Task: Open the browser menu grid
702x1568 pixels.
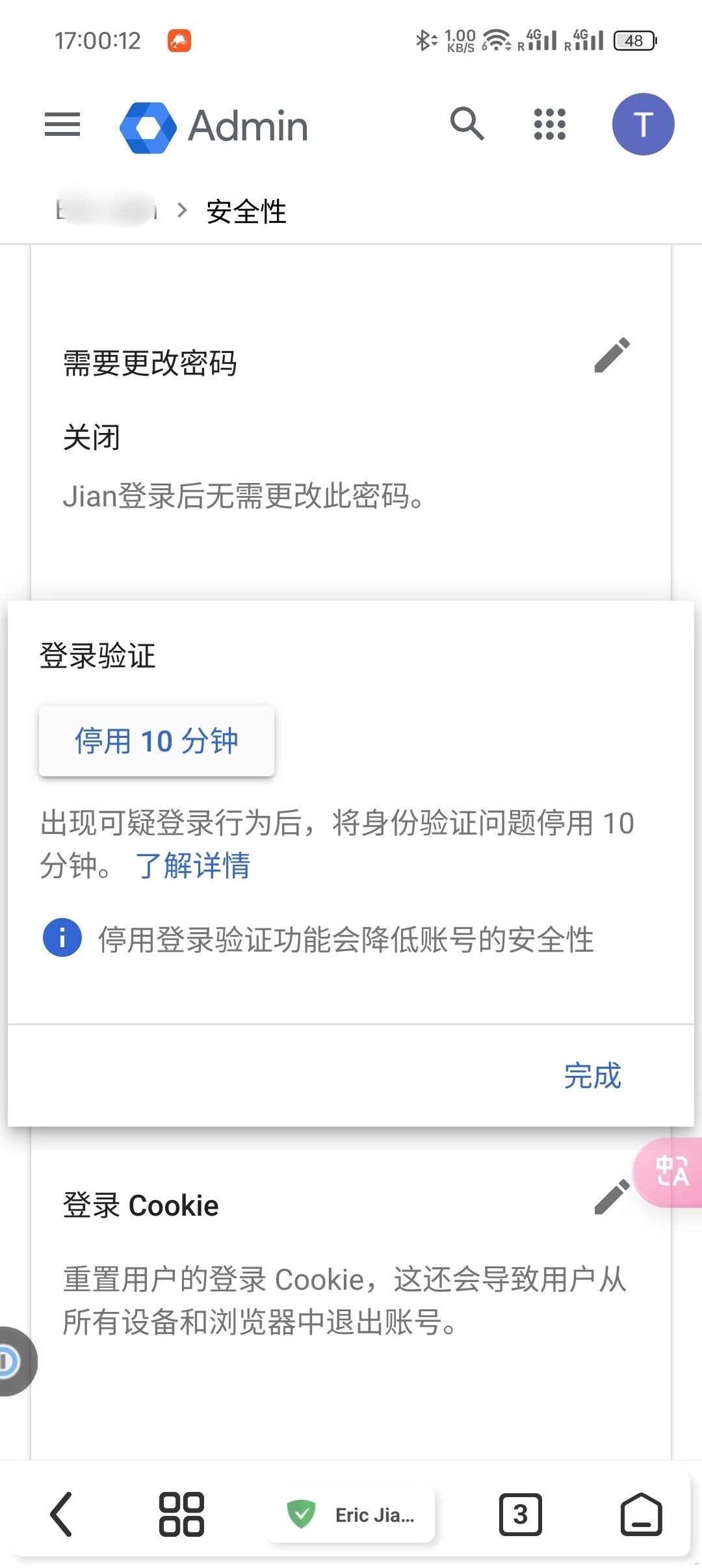Action: pos(181,1514)
